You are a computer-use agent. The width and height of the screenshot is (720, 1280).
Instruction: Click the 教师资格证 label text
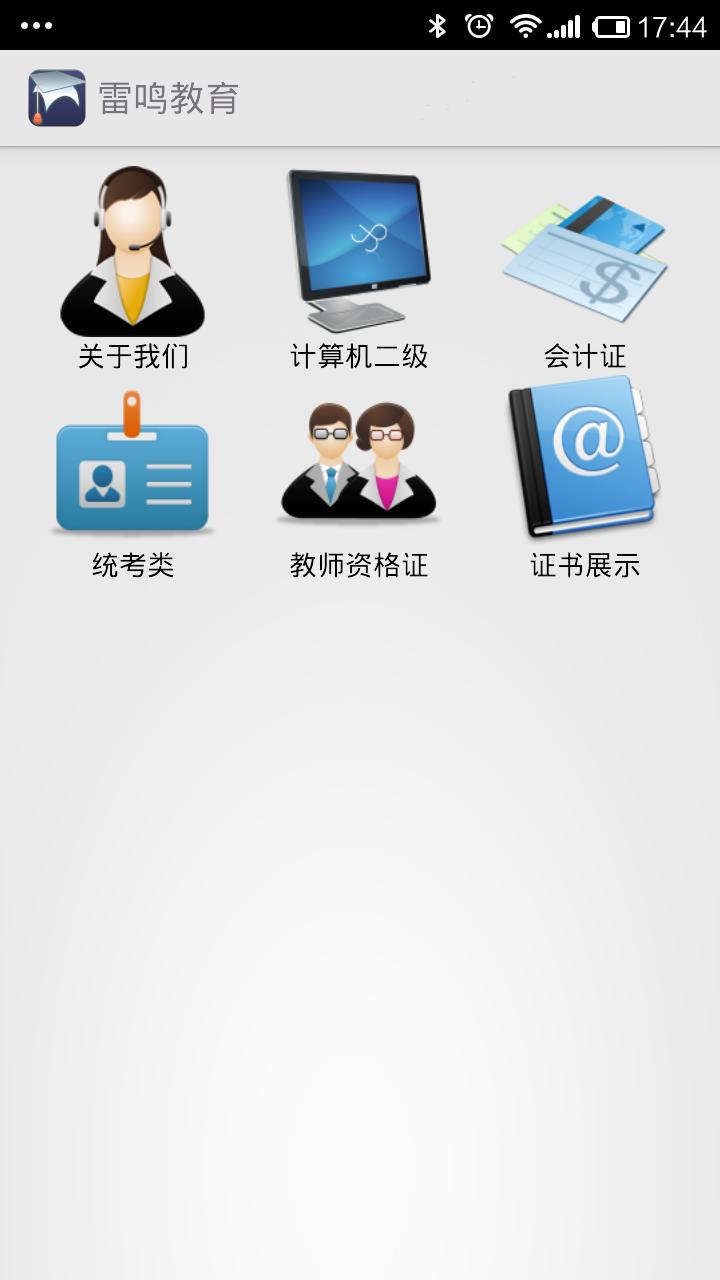click(358, 565)
